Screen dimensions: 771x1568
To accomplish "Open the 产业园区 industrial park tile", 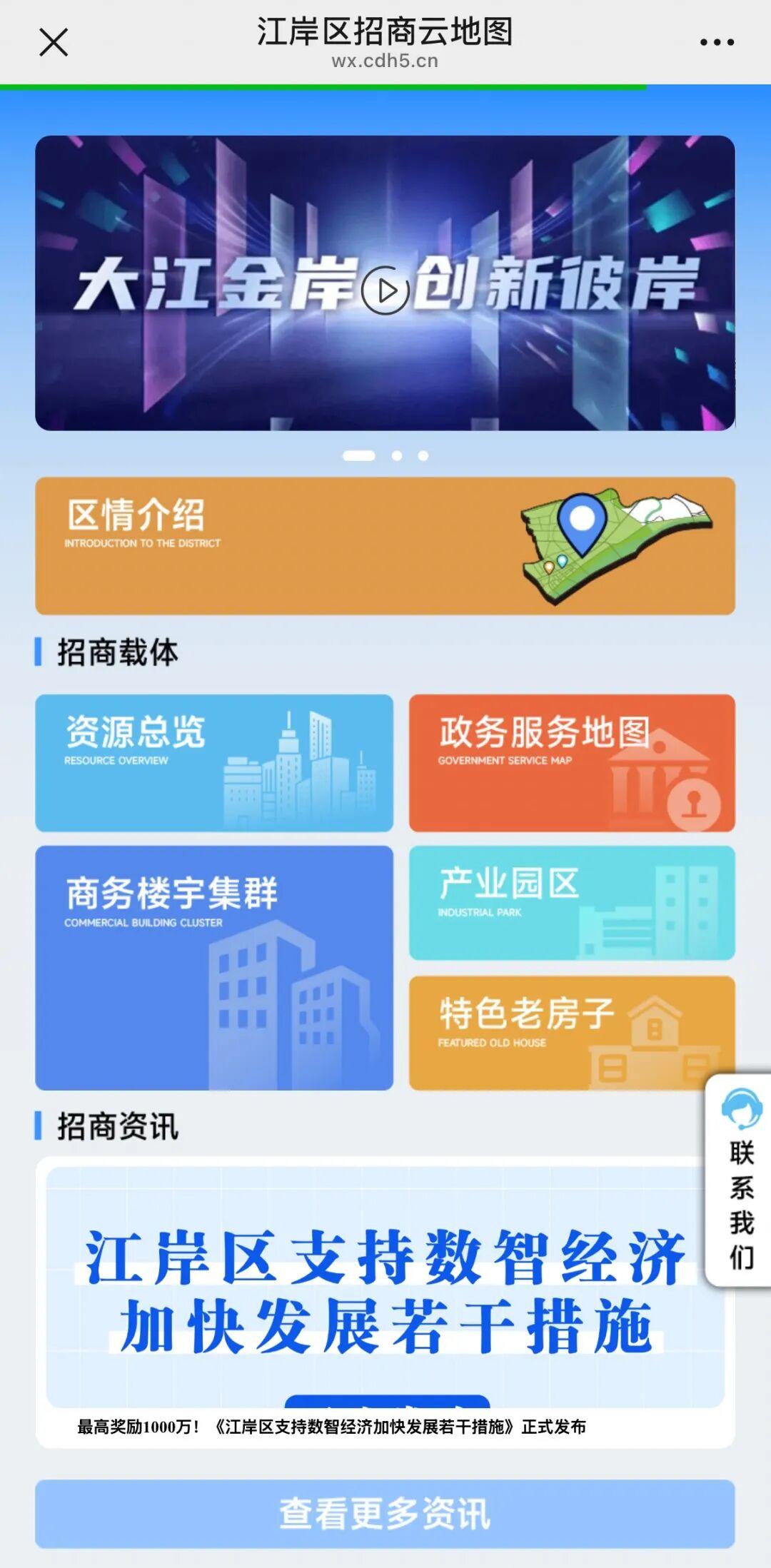I will 572,902.
